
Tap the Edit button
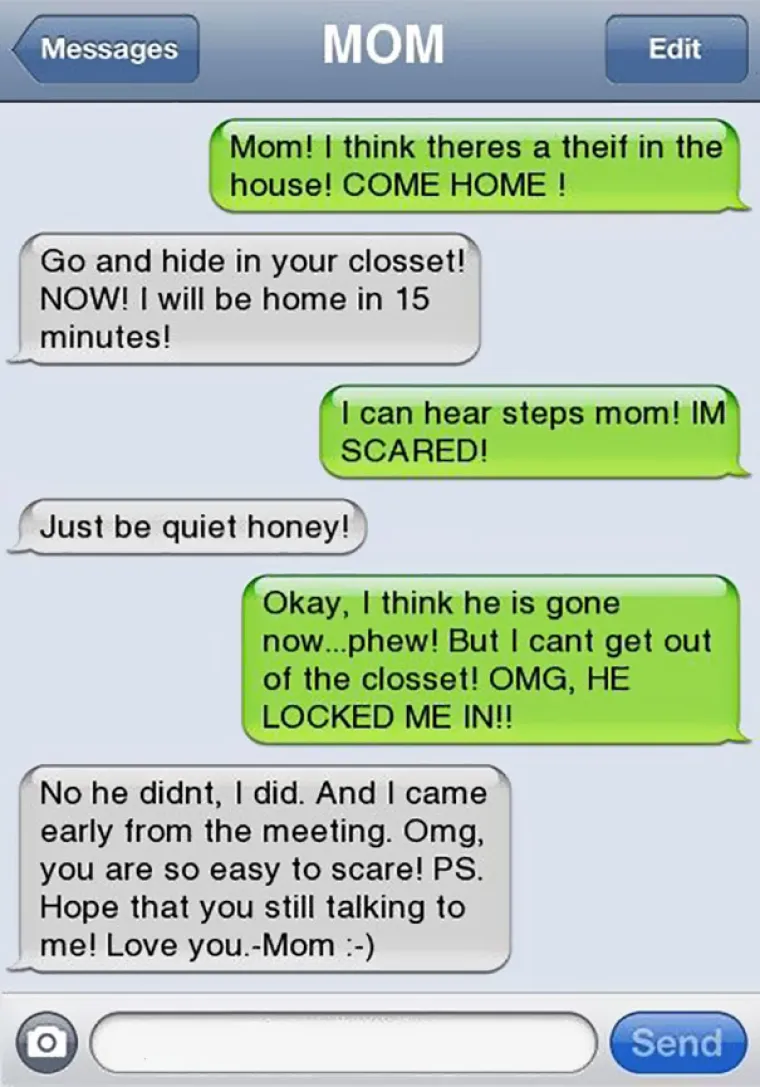point(676,49)
